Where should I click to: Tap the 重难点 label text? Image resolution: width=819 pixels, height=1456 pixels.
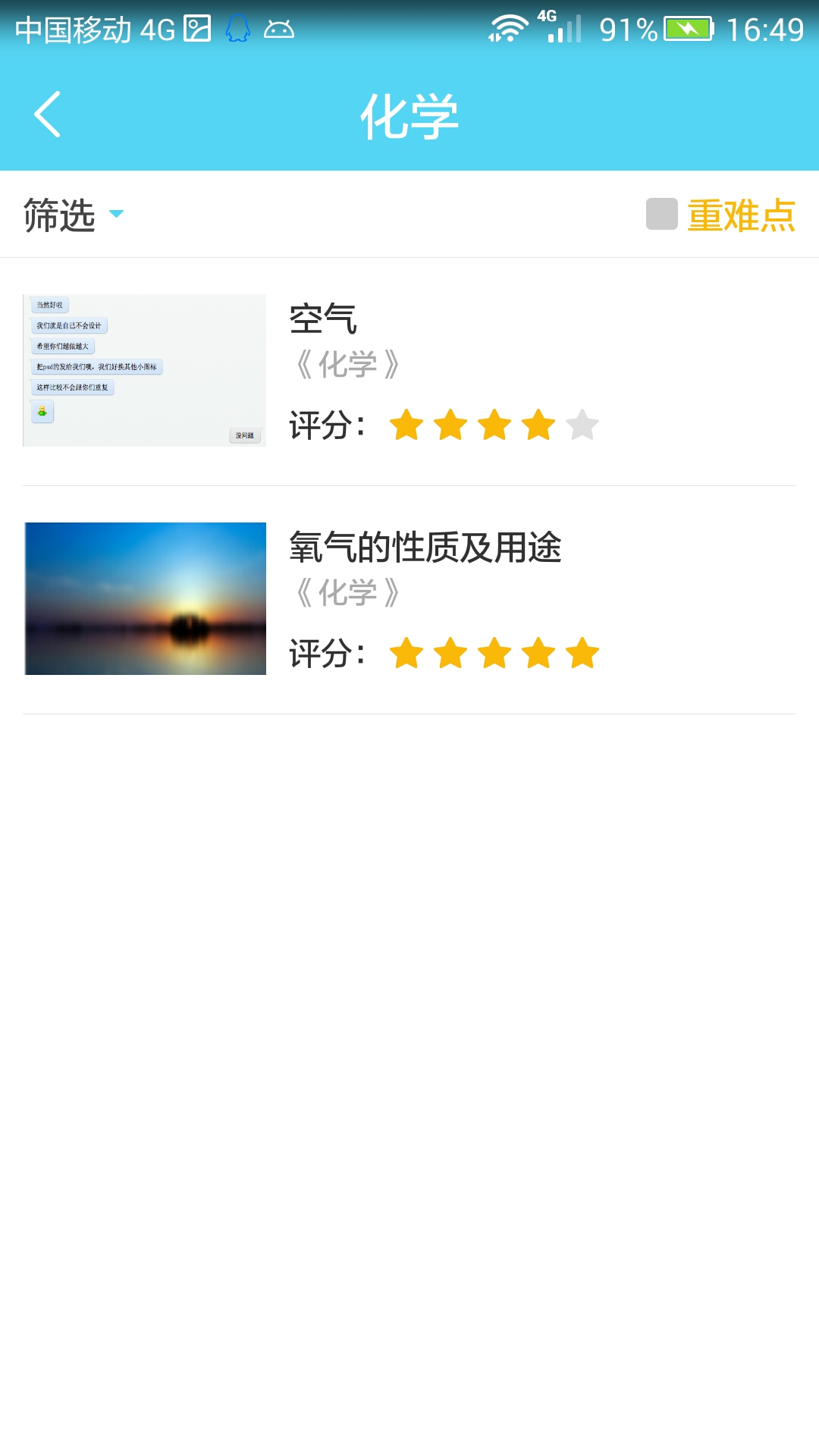pyautogui.click(x=741, y=216)
